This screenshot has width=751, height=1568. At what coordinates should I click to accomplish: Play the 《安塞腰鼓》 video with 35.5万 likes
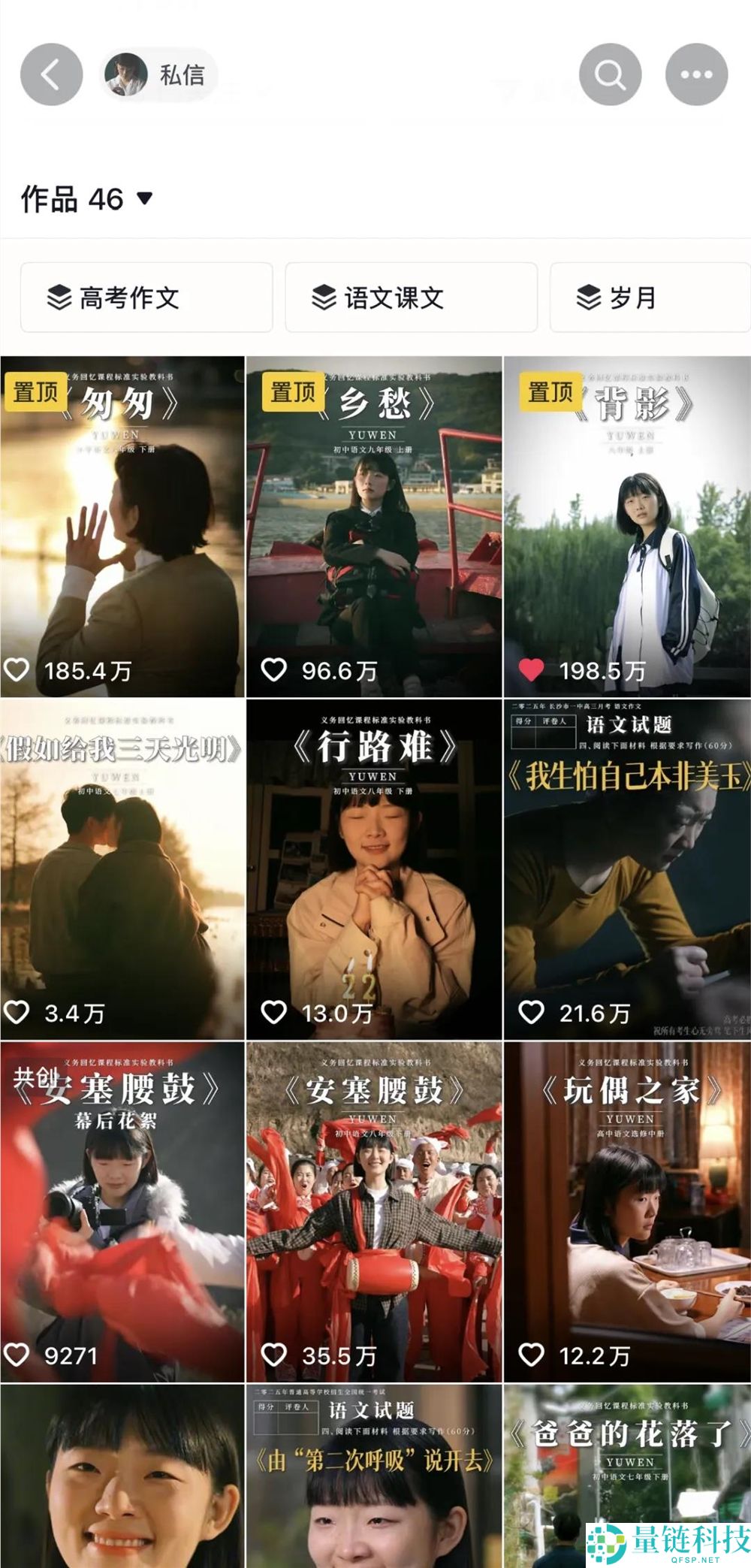coord(374,1211)
